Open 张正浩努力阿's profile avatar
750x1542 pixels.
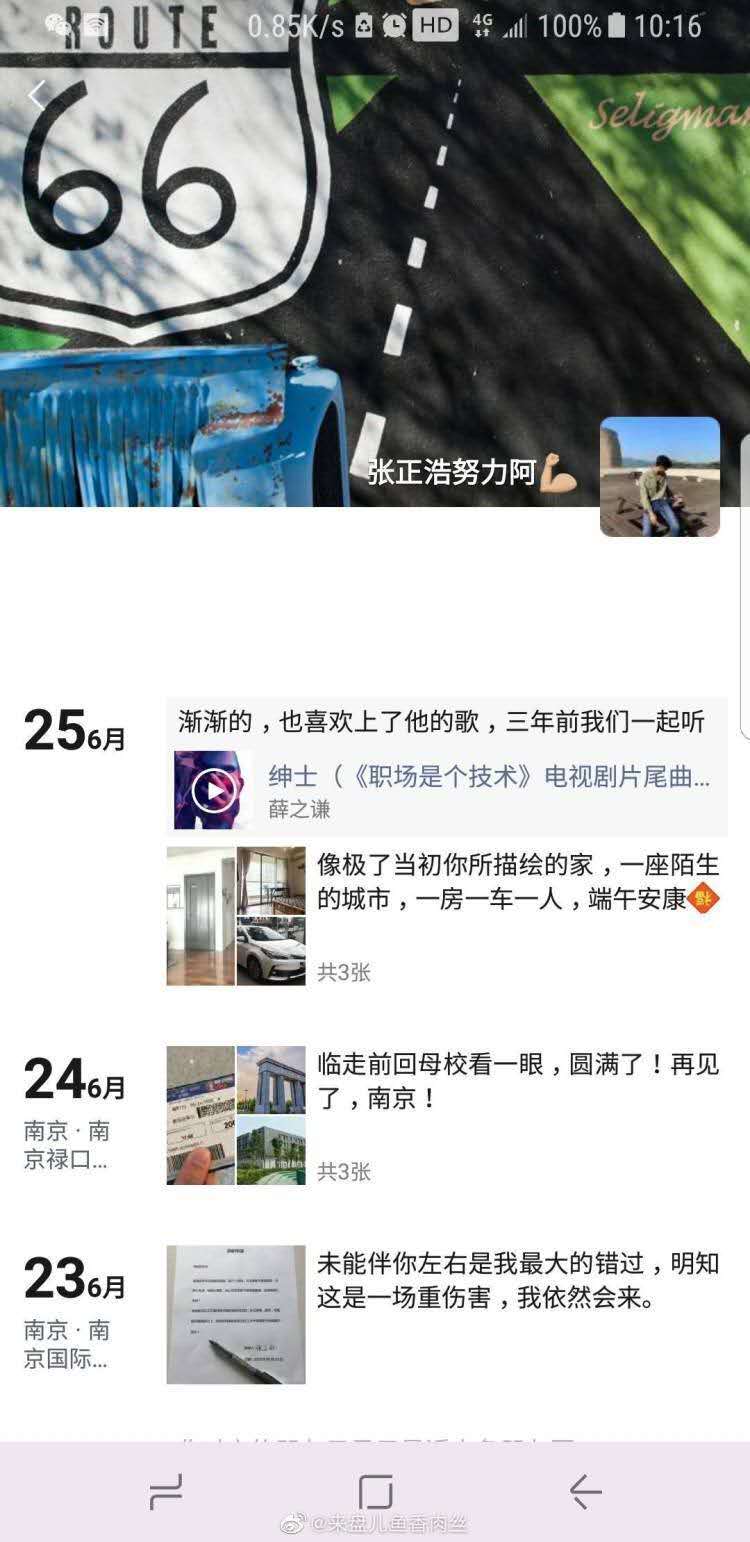(x=659, y=477)
